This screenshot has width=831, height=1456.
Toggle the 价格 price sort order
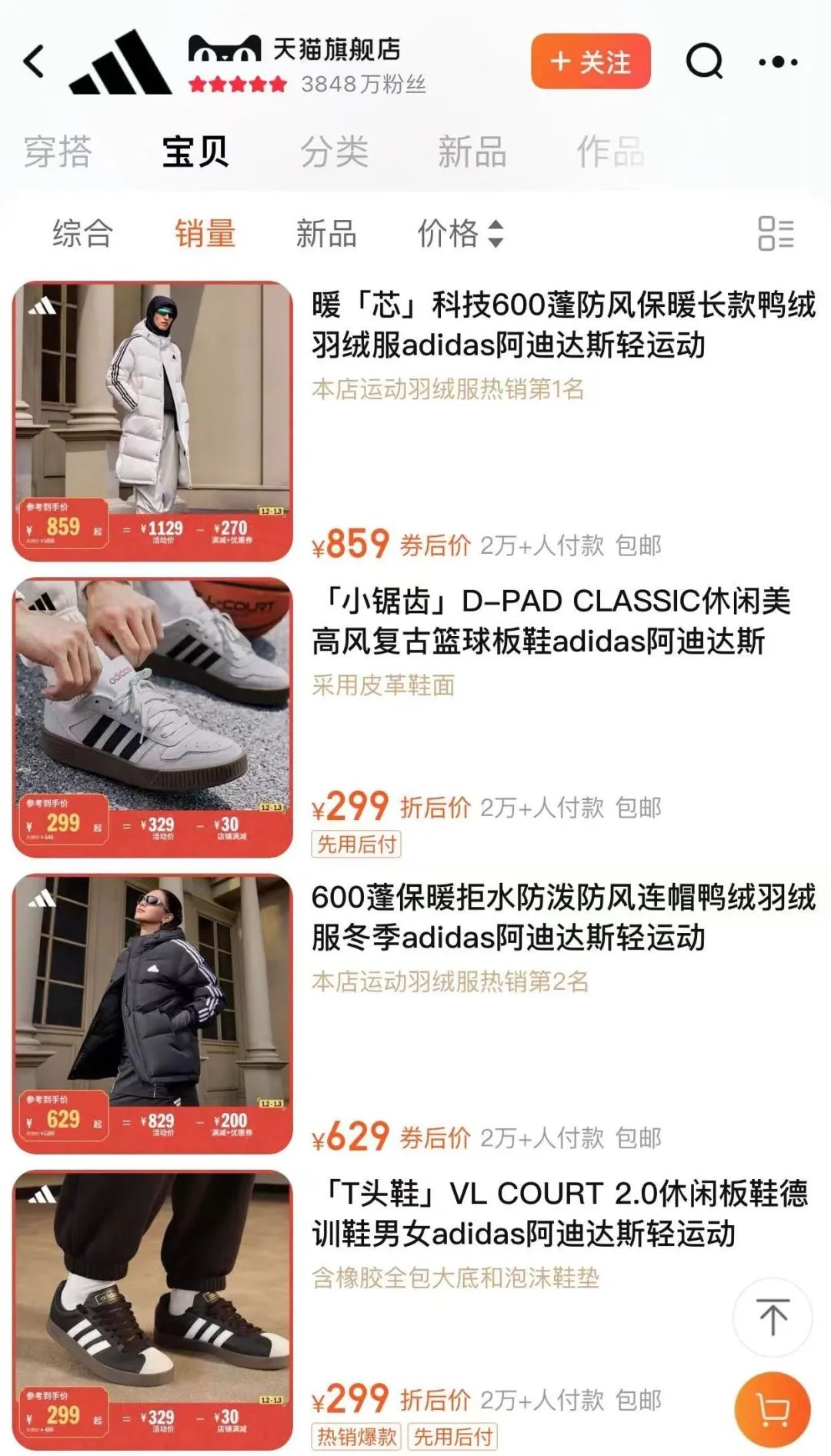click(x=460, y=234)
